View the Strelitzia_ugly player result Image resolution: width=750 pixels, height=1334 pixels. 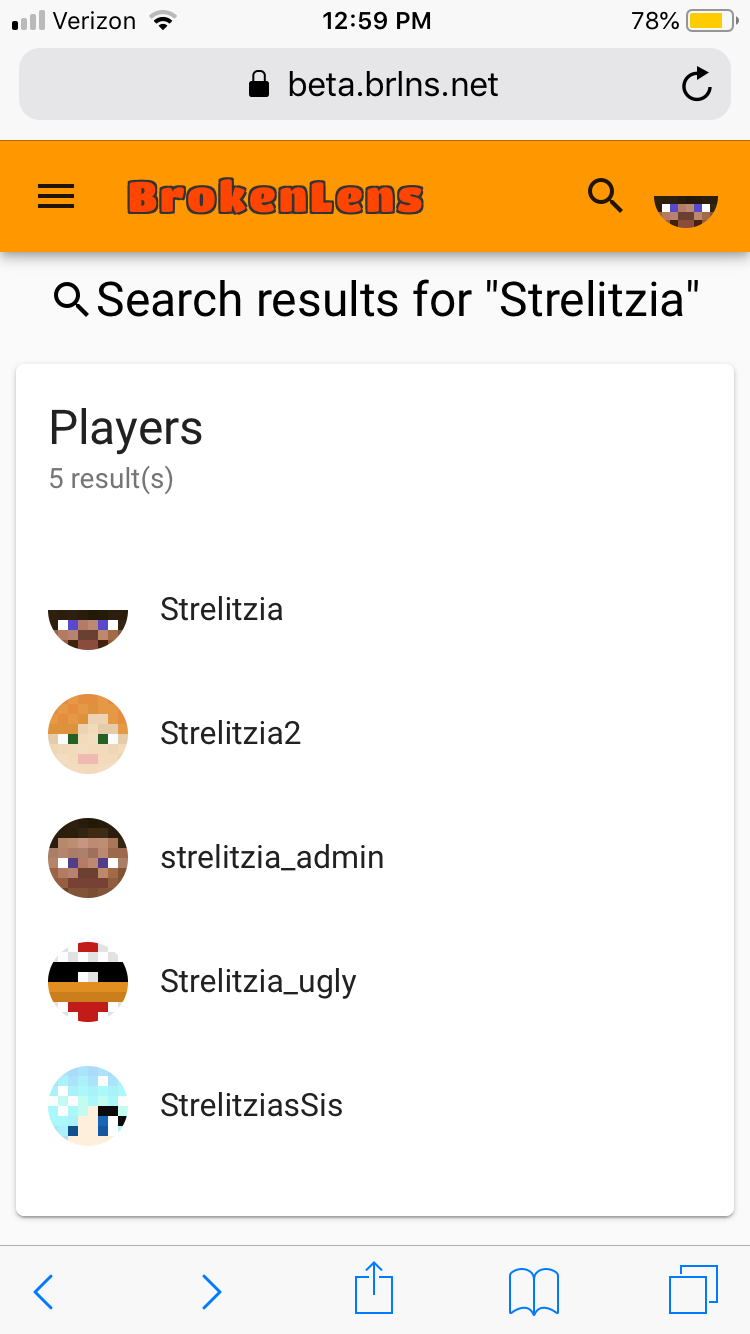[x=375, y=982]
